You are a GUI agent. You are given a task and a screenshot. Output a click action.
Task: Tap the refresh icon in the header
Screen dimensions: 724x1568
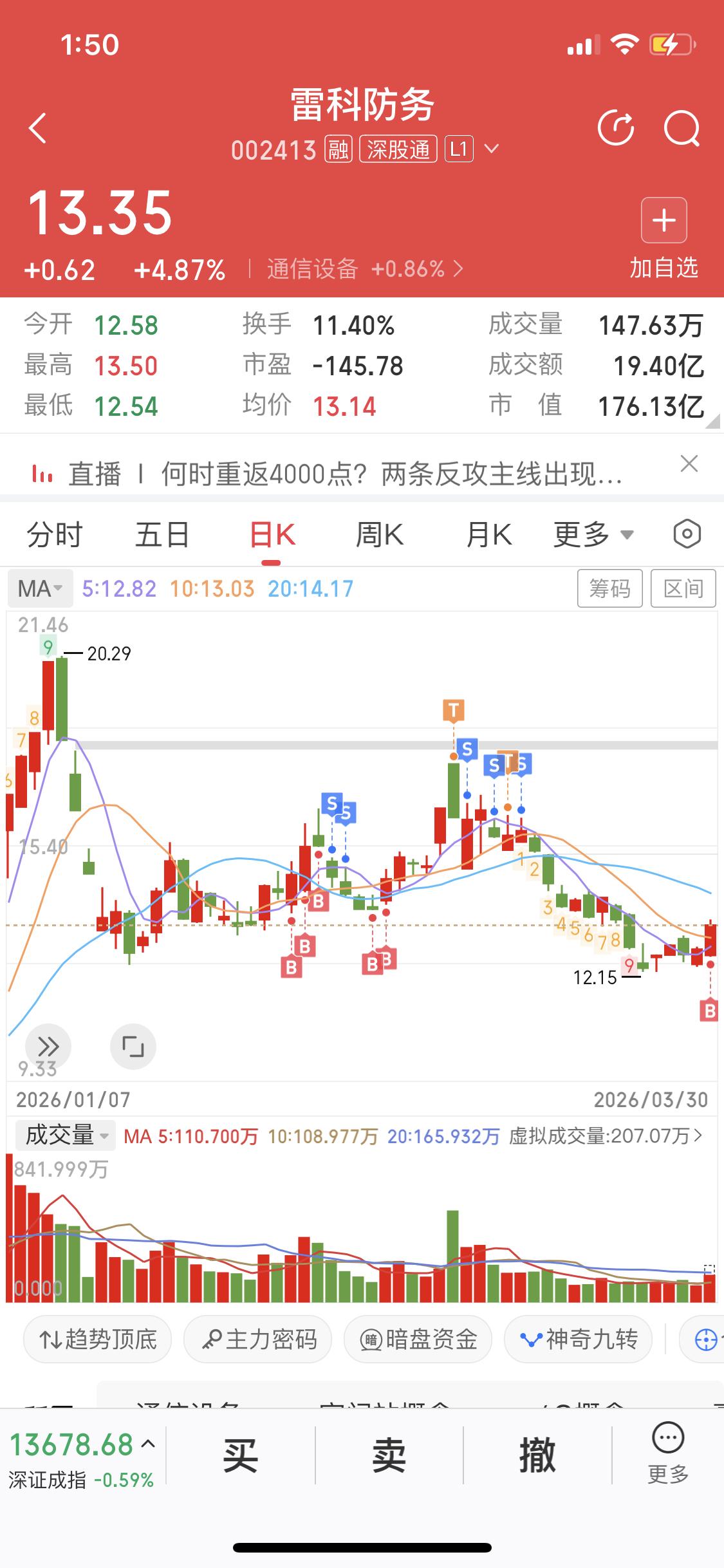[617, 127]
